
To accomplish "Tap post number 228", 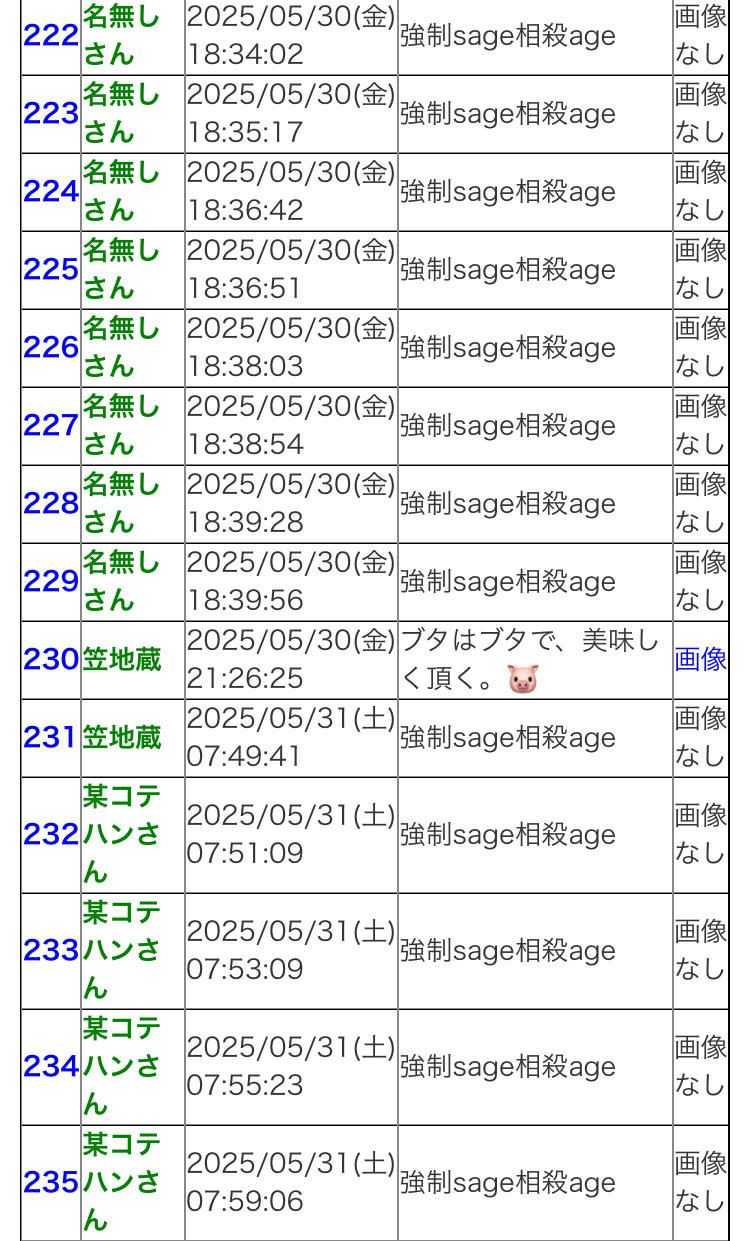I will [x=51, y=504].
